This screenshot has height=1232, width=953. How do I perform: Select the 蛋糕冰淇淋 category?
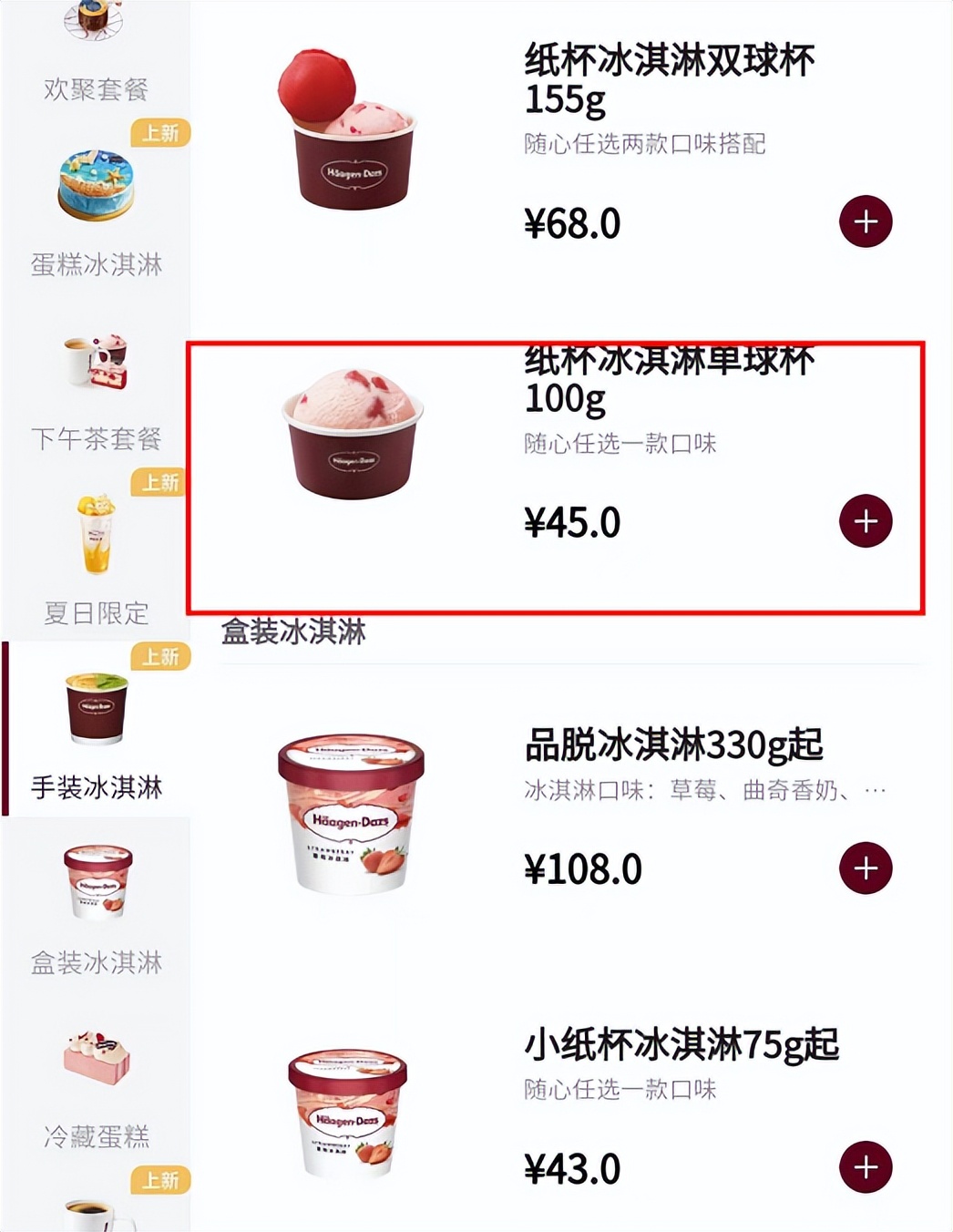tap(94, 263)
